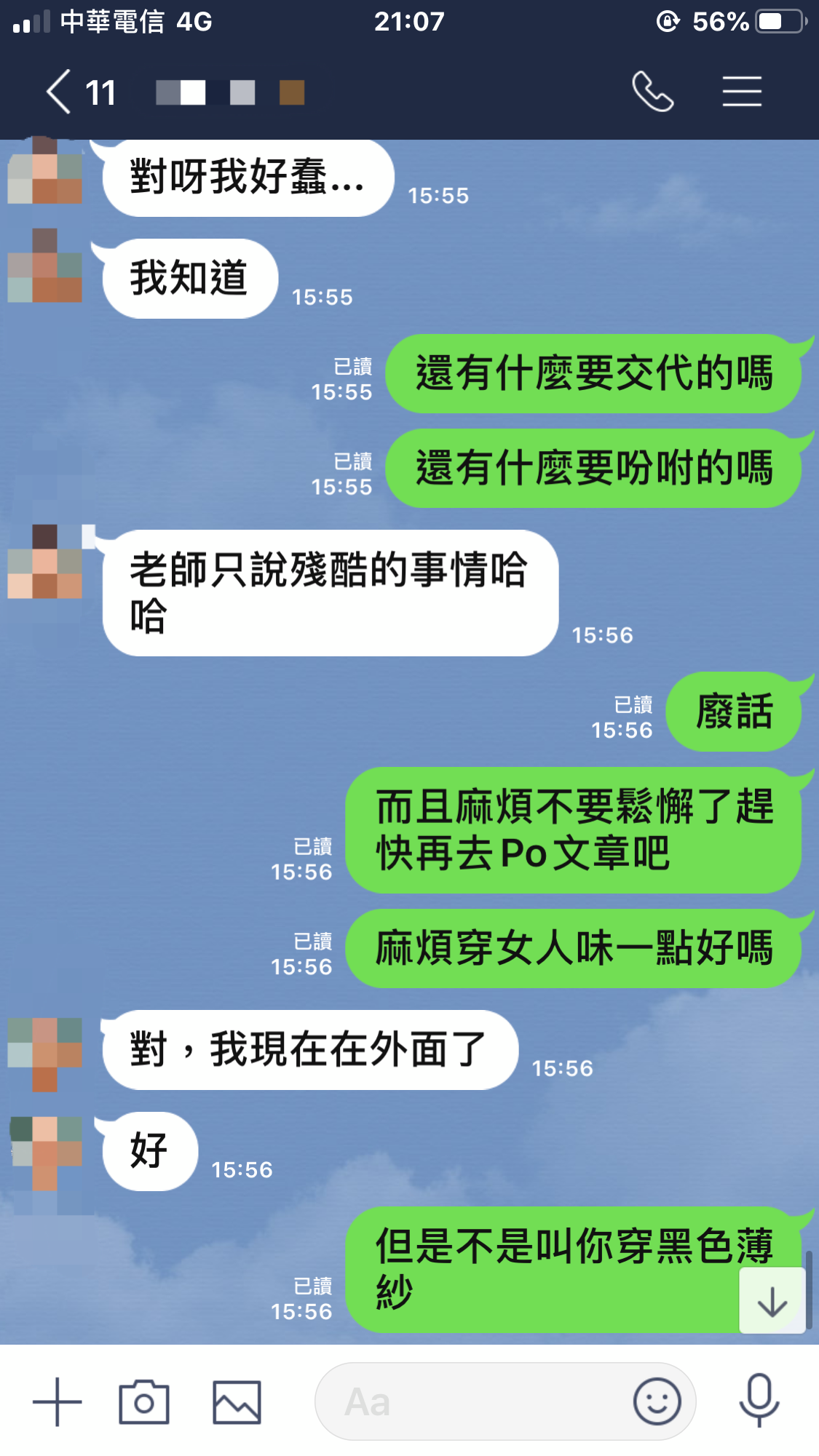Open the camera to take a photo

pyautogui.click(x=144, y=1401)
